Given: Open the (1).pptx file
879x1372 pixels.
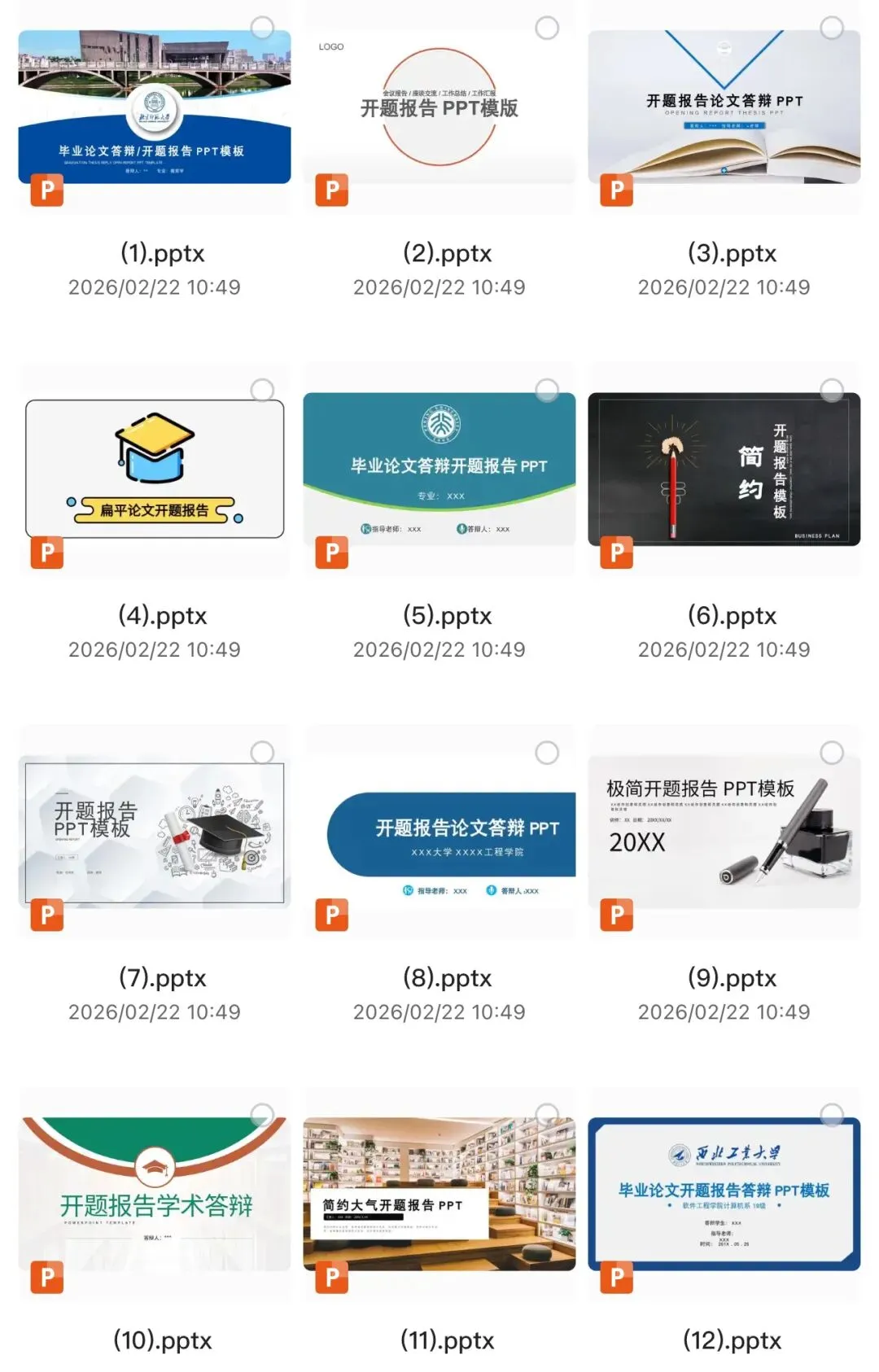Looking at the screenshot, I should pos(155,107).
